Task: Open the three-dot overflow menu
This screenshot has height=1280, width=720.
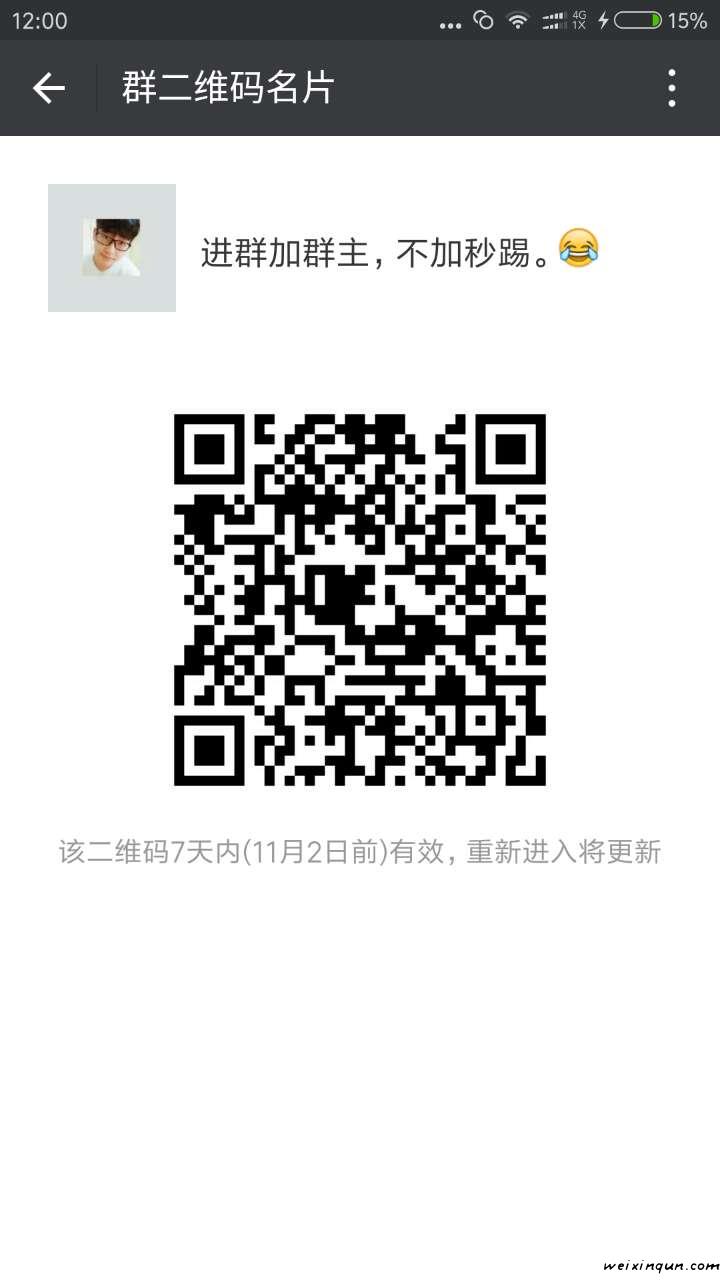Action: pyautogui.click(x=672, y=88)
